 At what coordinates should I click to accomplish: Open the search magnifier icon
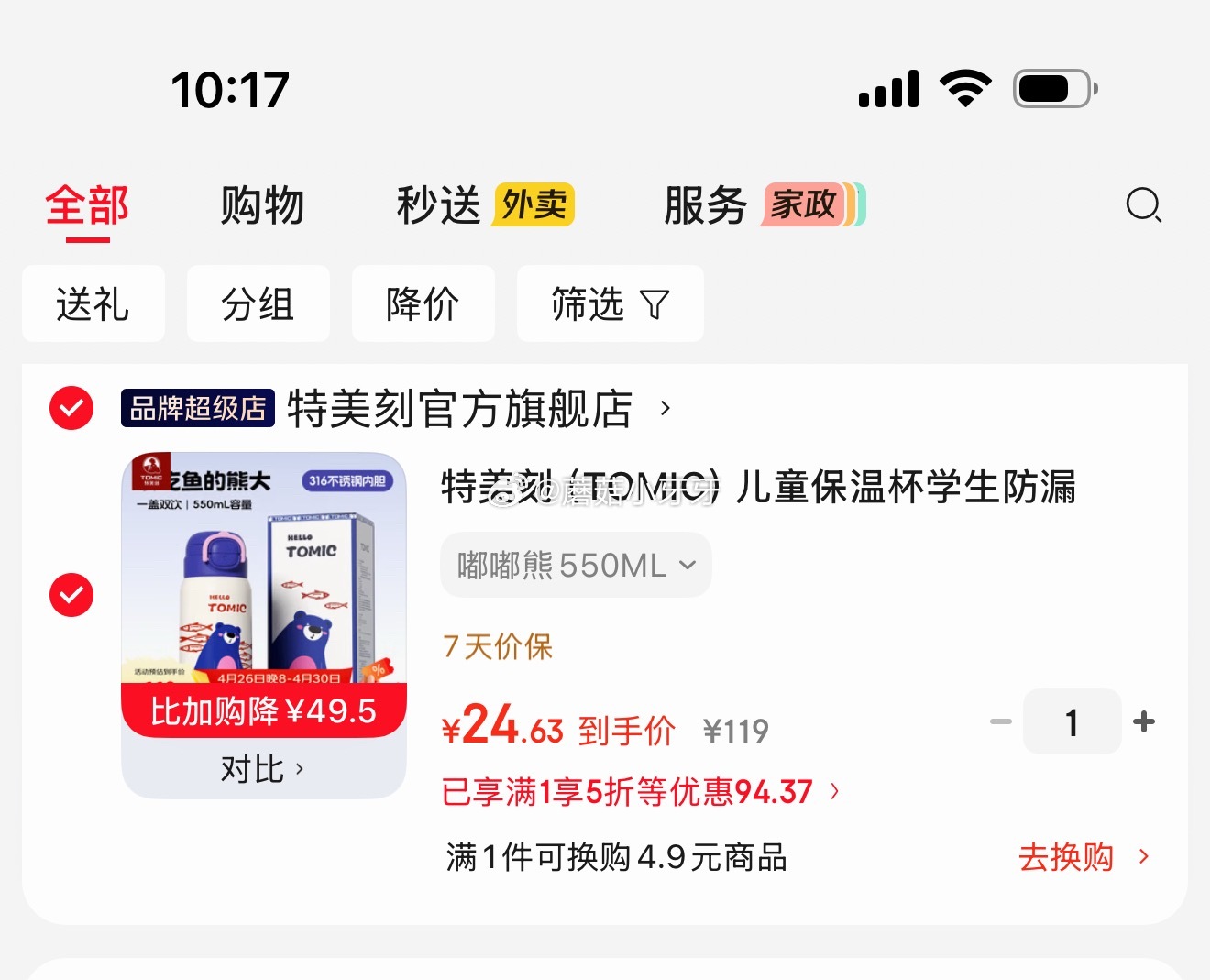[x=1143, y=205]
